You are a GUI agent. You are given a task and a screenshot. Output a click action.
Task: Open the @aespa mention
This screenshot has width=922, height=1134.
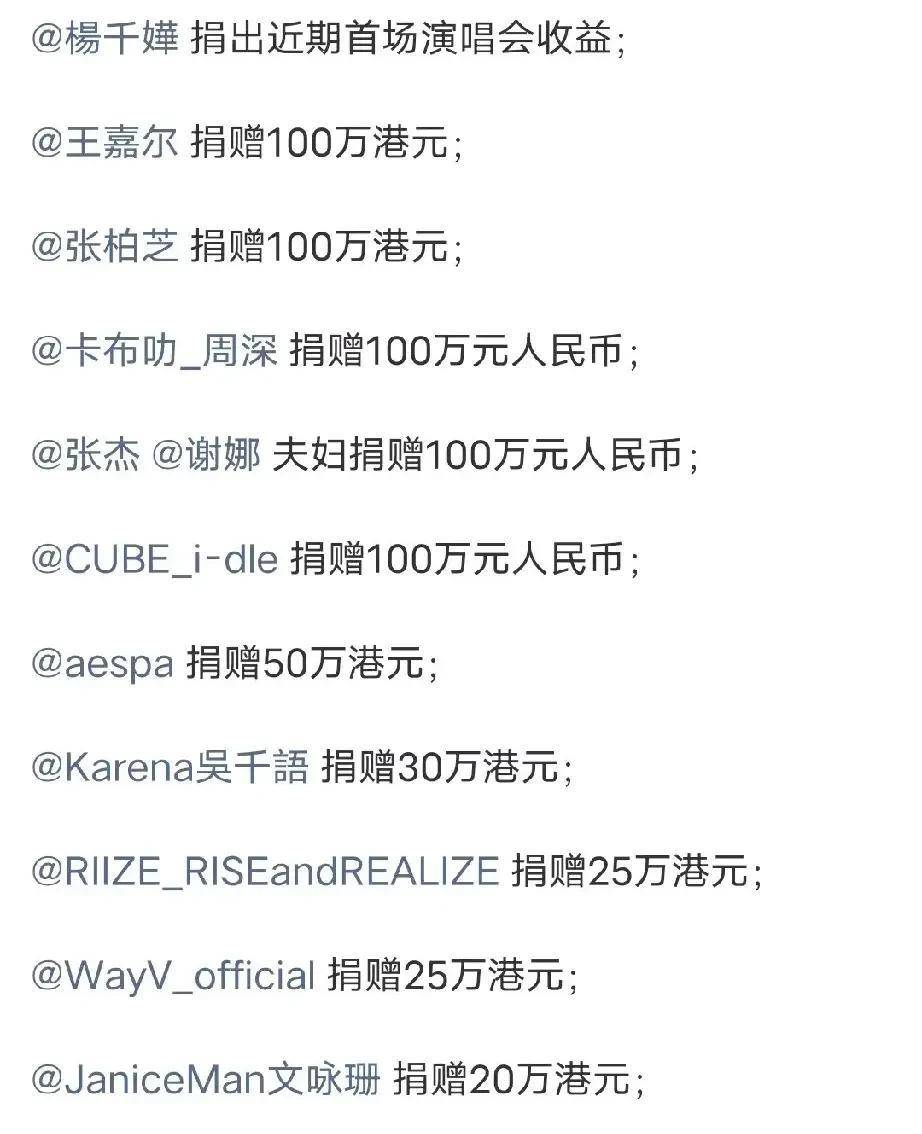click(103, 663)
